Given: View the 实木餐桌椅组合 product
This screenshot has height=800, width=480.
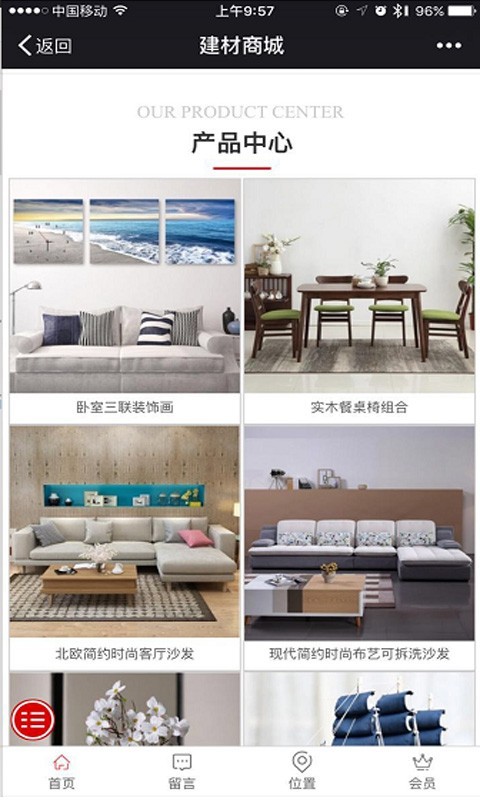Looking at the screenshot, I should [x=359, y=301].
